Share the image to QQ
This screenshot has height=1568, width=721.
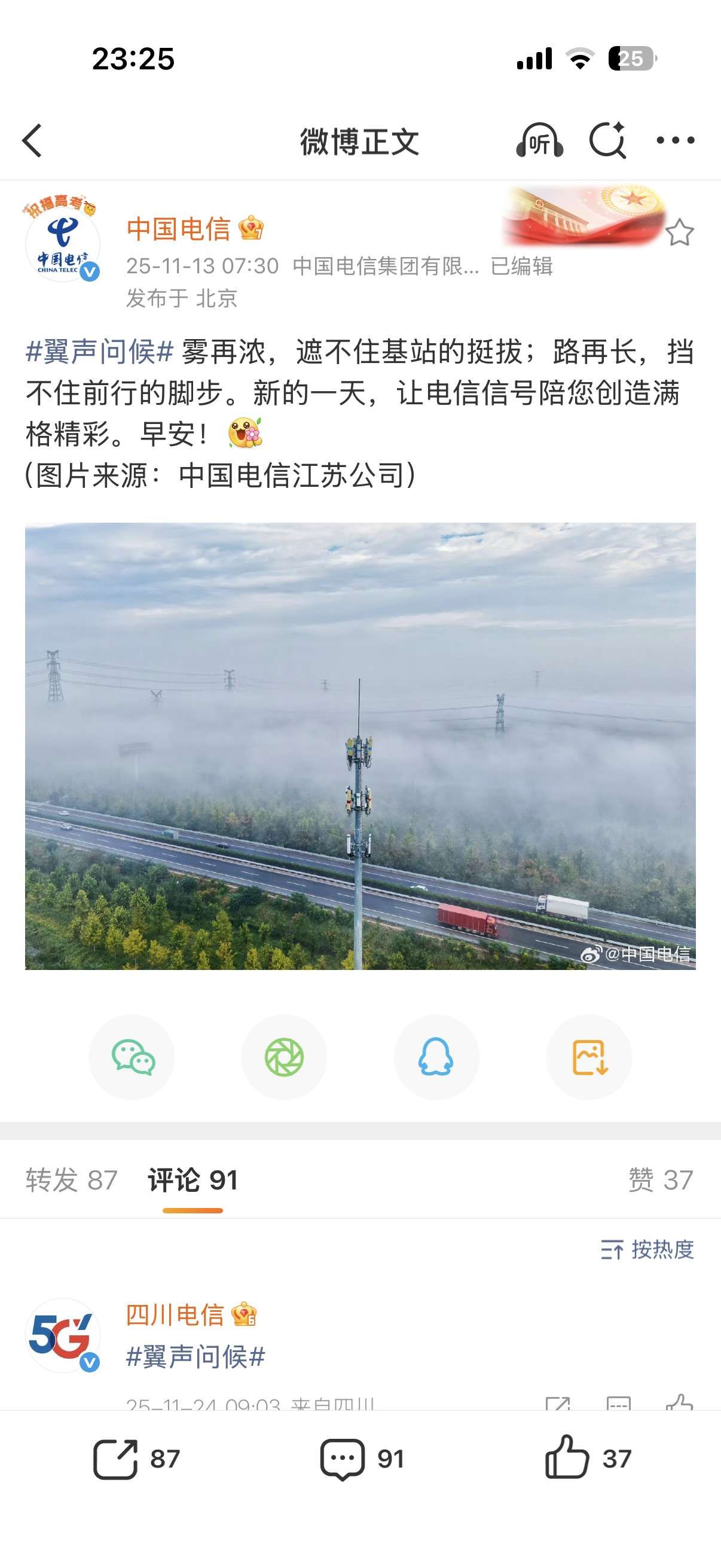(x=436, y=1057)
